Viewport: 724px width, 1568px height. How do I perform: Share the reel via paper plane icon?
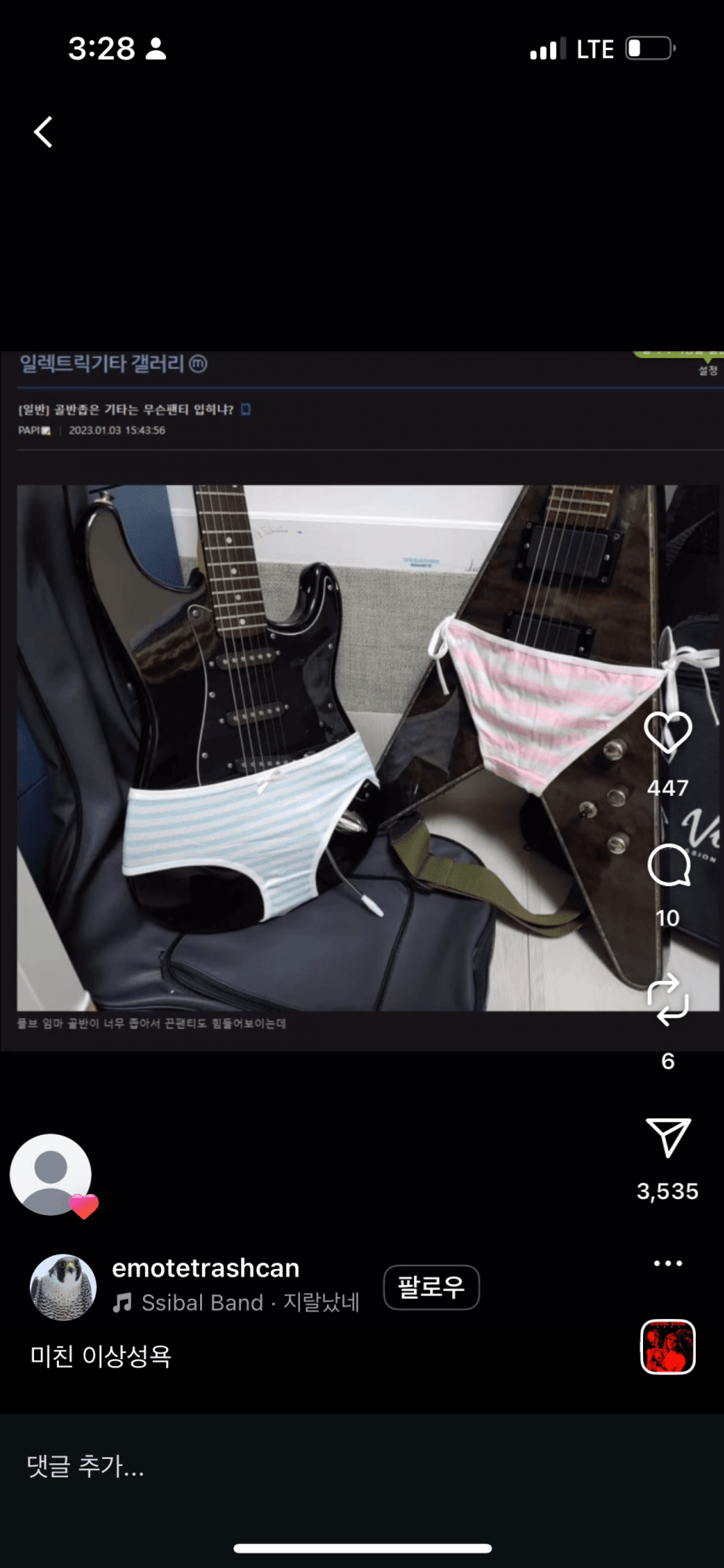668,1138
